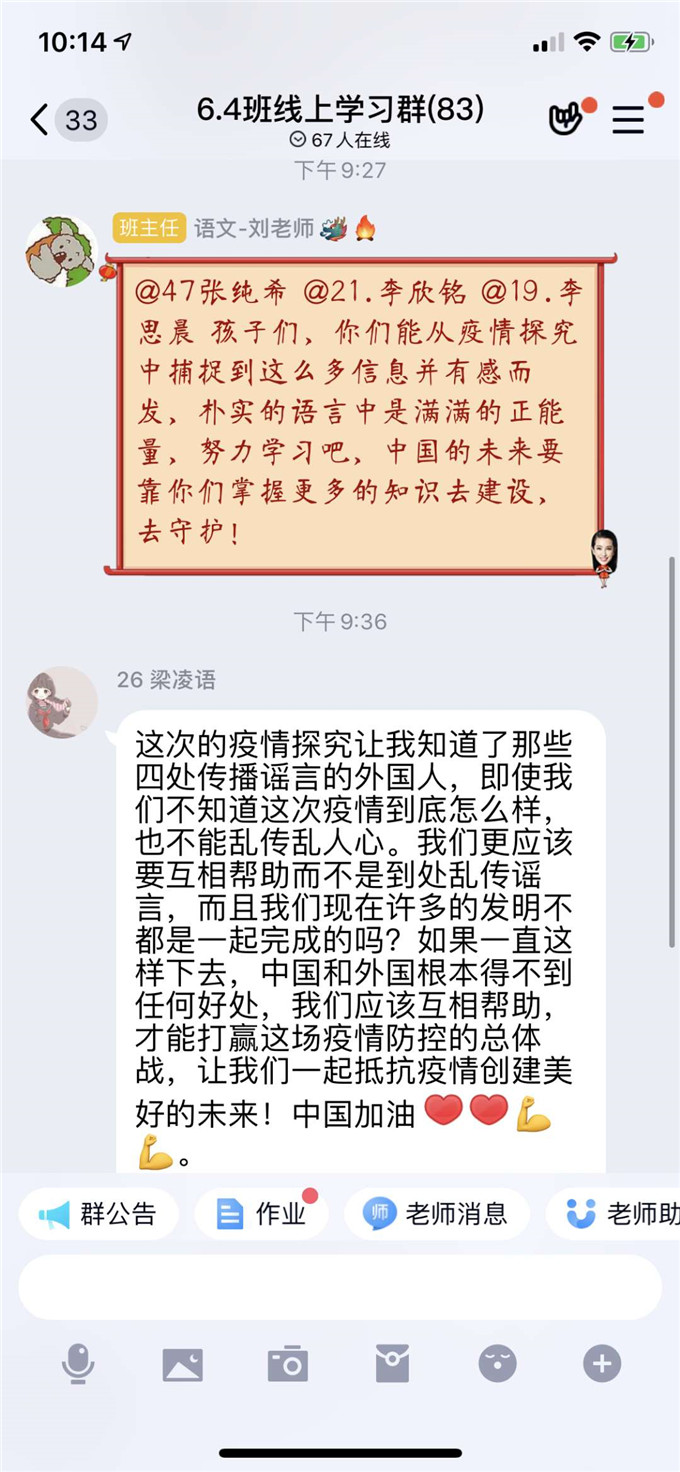This screenshot has width=680, height=1472.
Task: Tap the message input field
Action: tap(340, 1288)
